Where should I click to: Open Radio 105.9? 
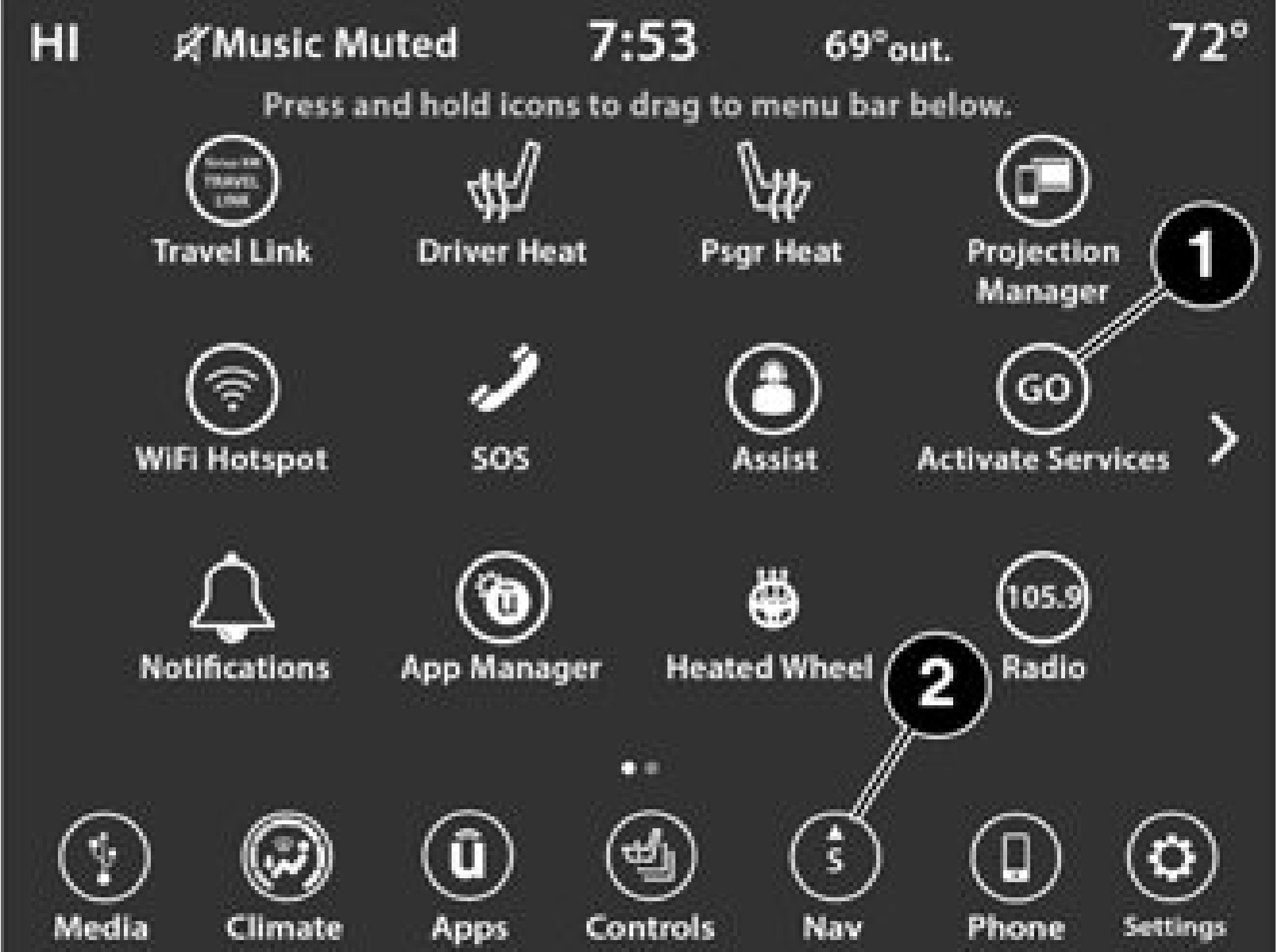coord(1043,597)
